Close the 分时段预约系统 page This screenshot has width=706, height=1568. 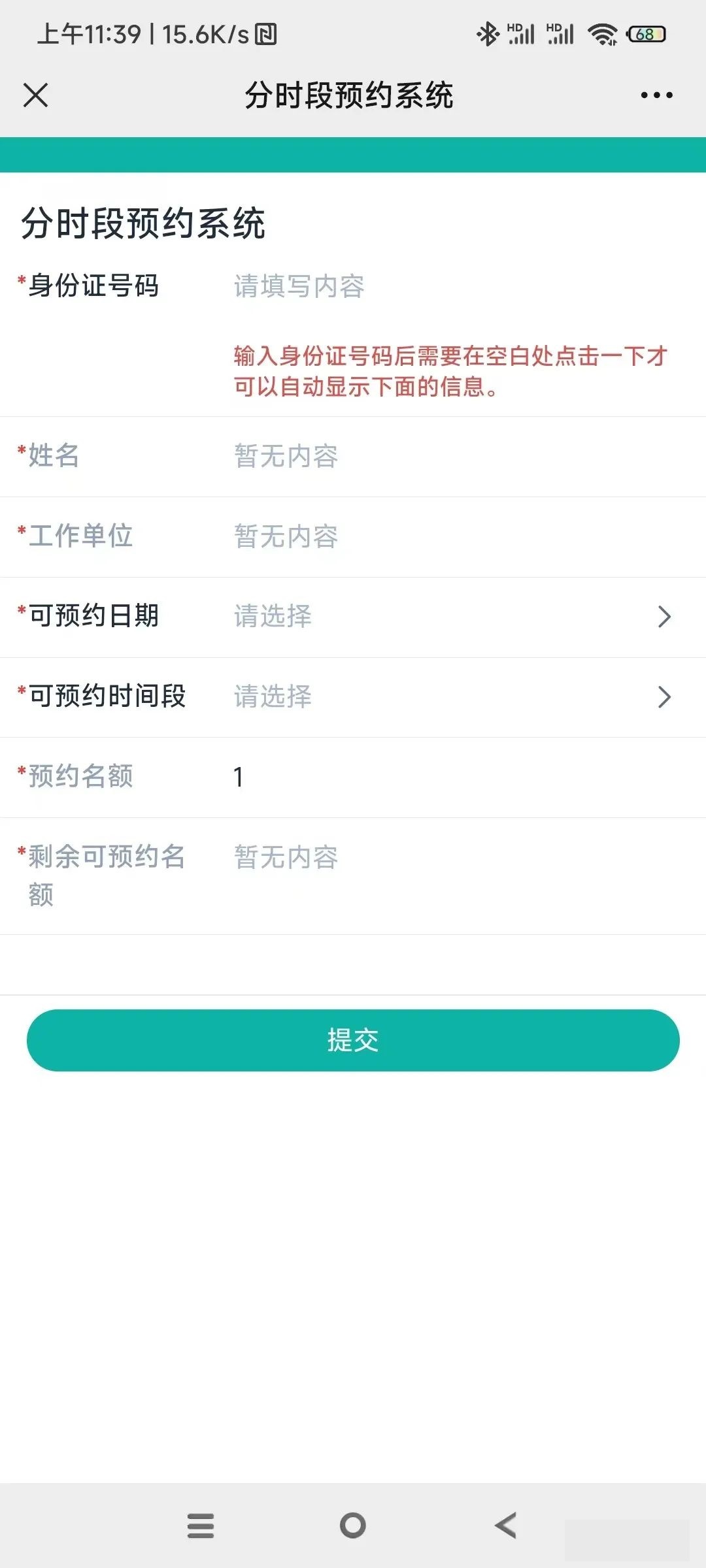point(35,95)
